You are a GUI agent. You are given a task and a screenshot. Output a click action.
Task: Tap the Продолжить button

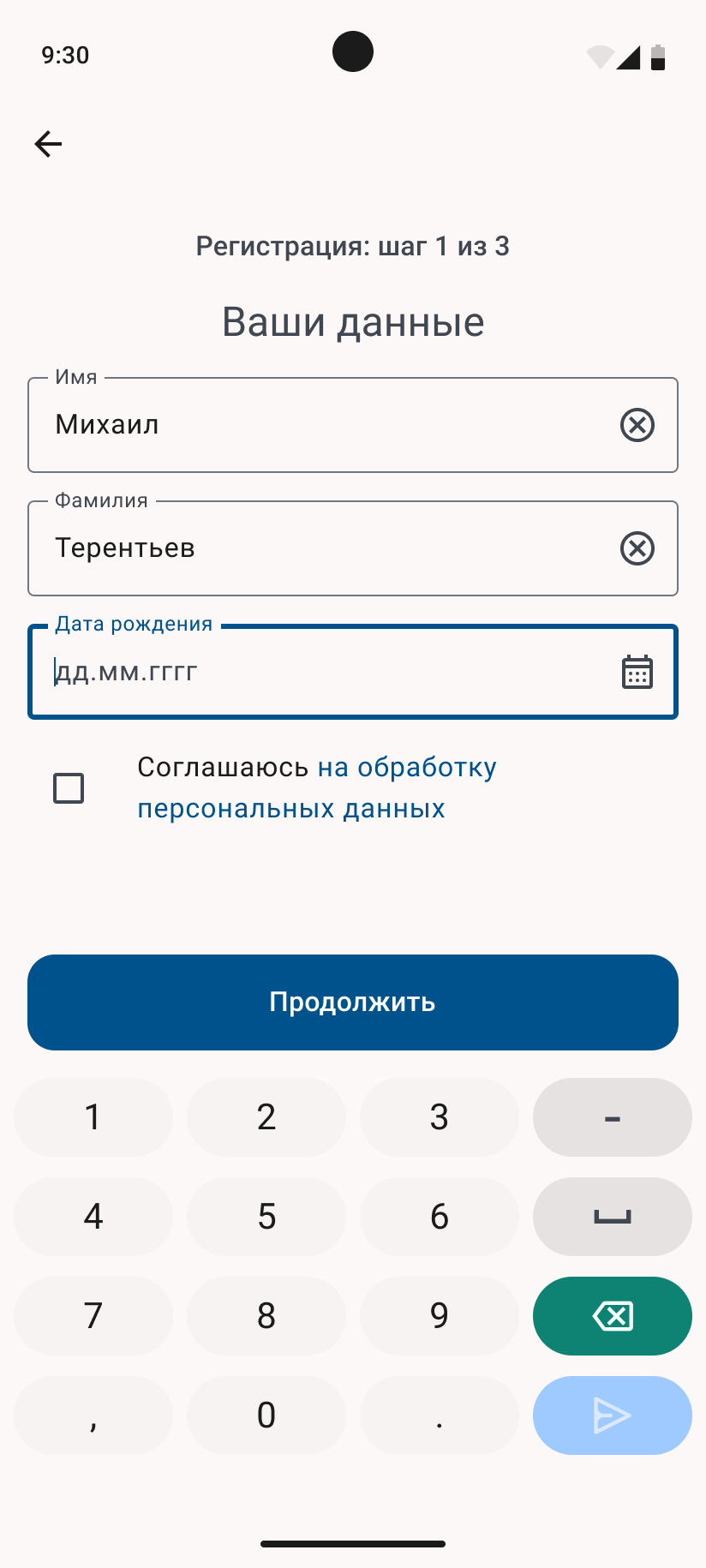tap(353, 1002)
